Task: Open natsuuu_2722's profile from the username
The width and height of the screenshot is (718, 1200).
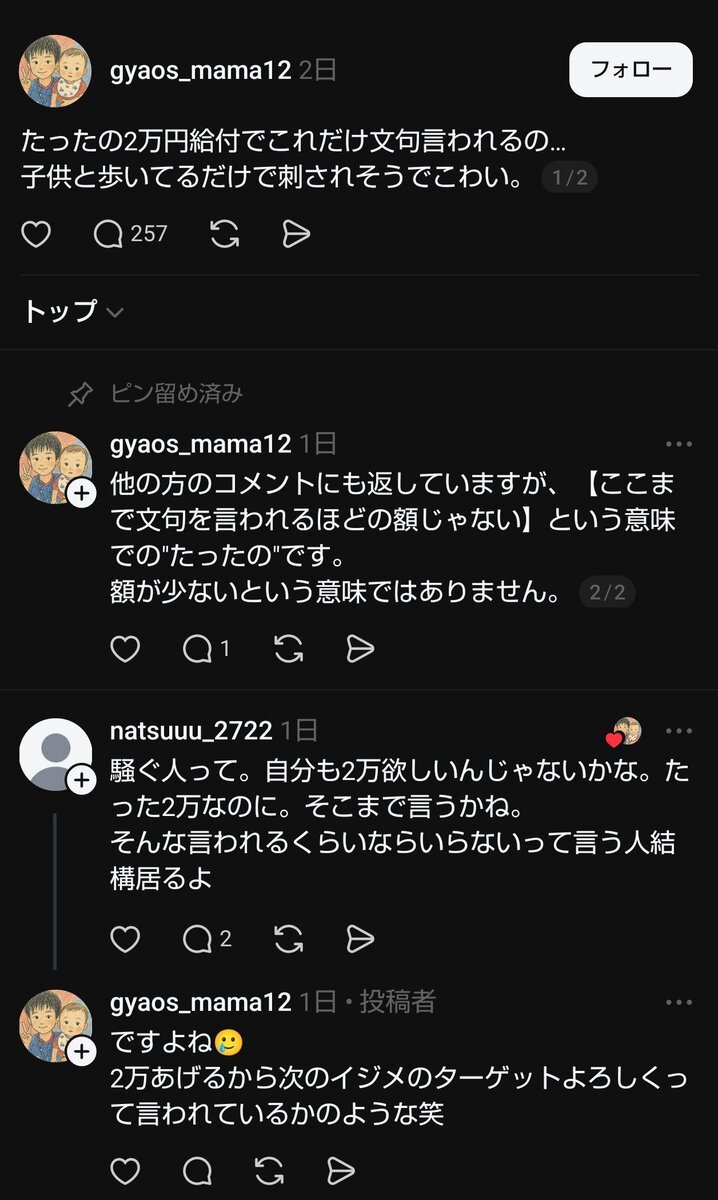Action: (x=191, y=731)
